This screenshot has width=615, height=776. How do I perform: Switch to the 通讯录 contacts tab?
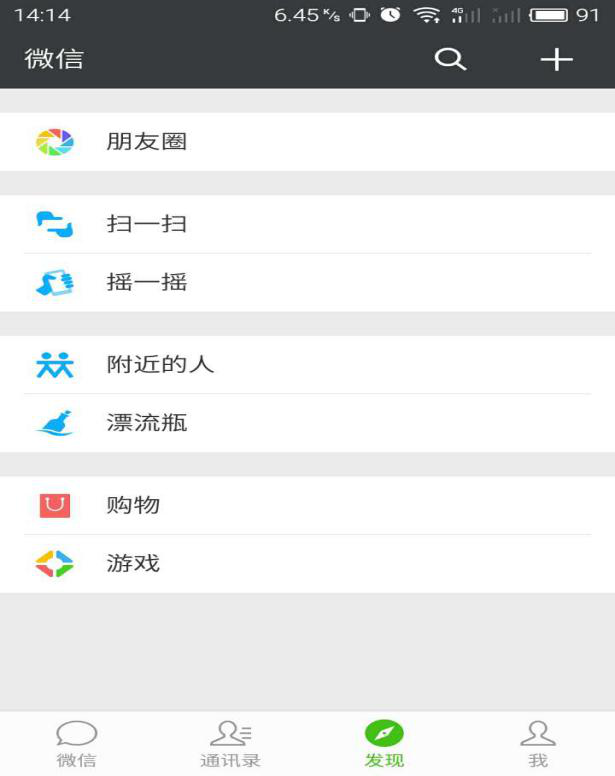(230, 744)
